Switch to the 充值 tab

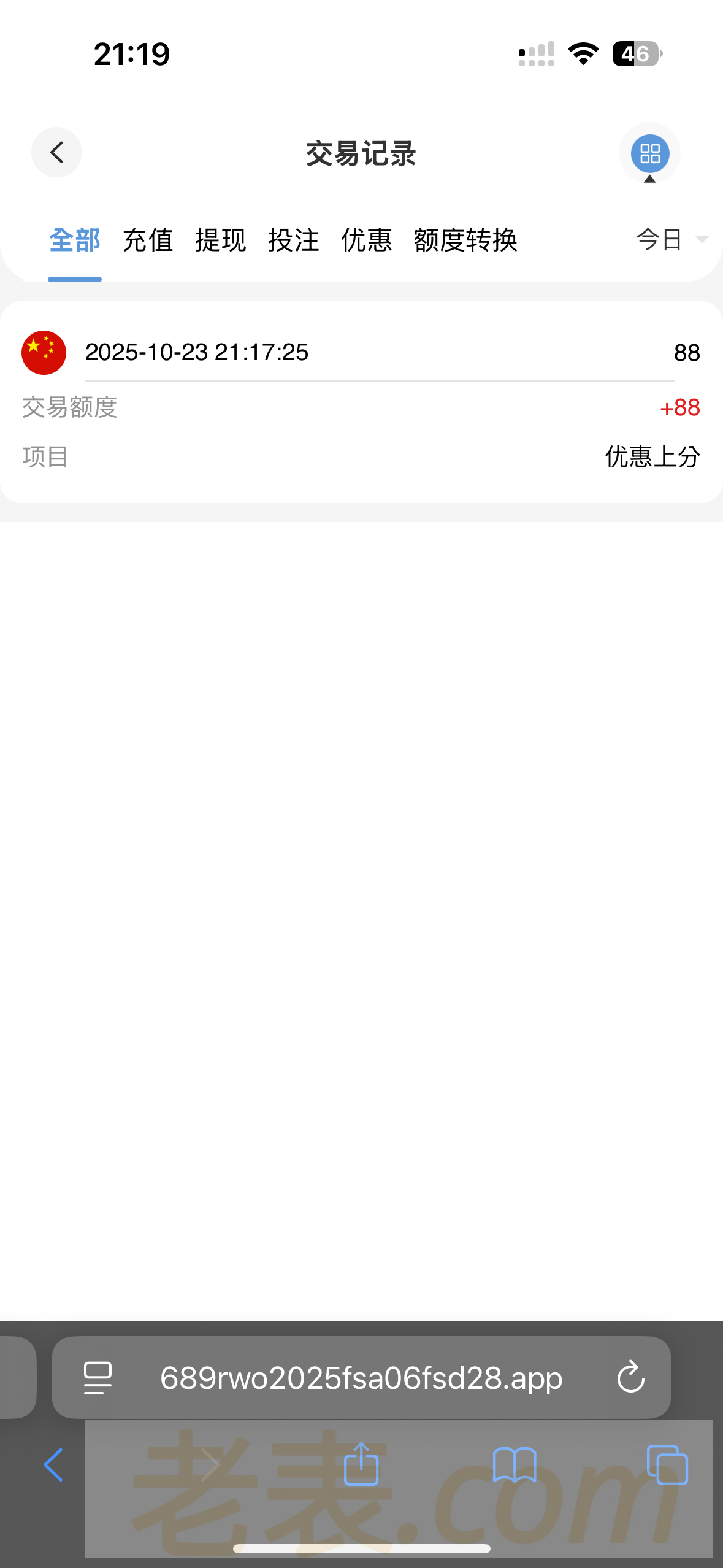148,240
